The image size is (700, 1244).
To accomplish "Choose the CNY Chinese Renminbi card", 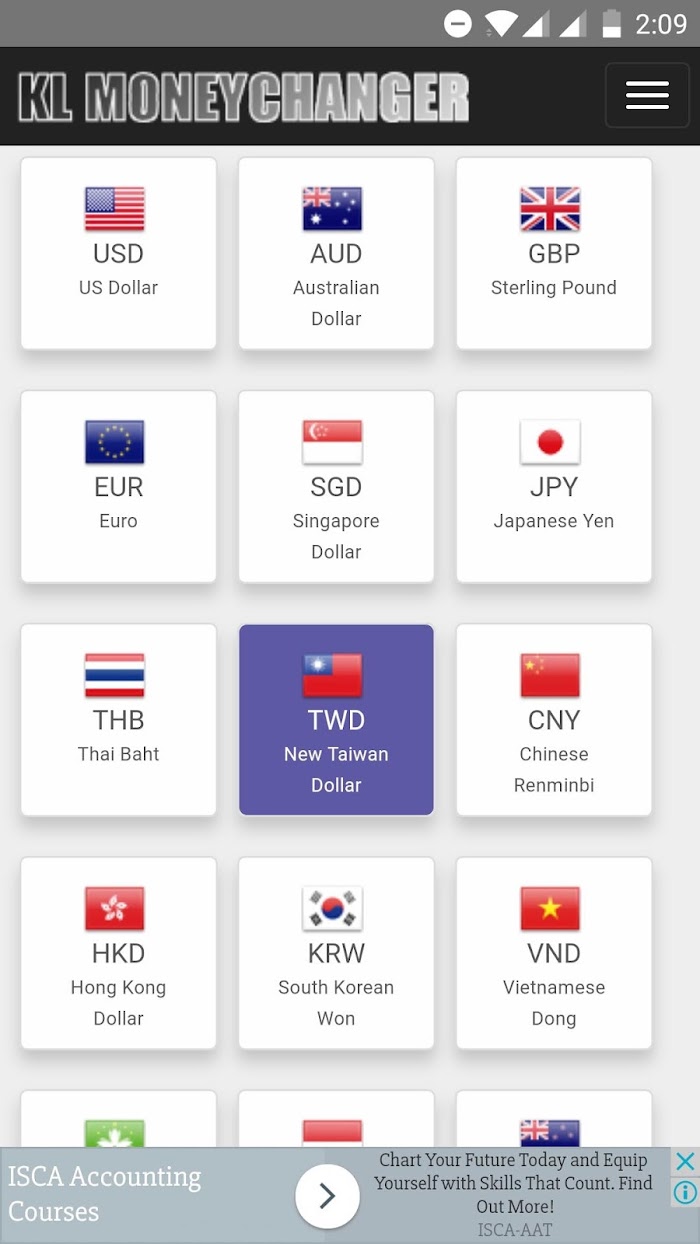I will (554, 720).
